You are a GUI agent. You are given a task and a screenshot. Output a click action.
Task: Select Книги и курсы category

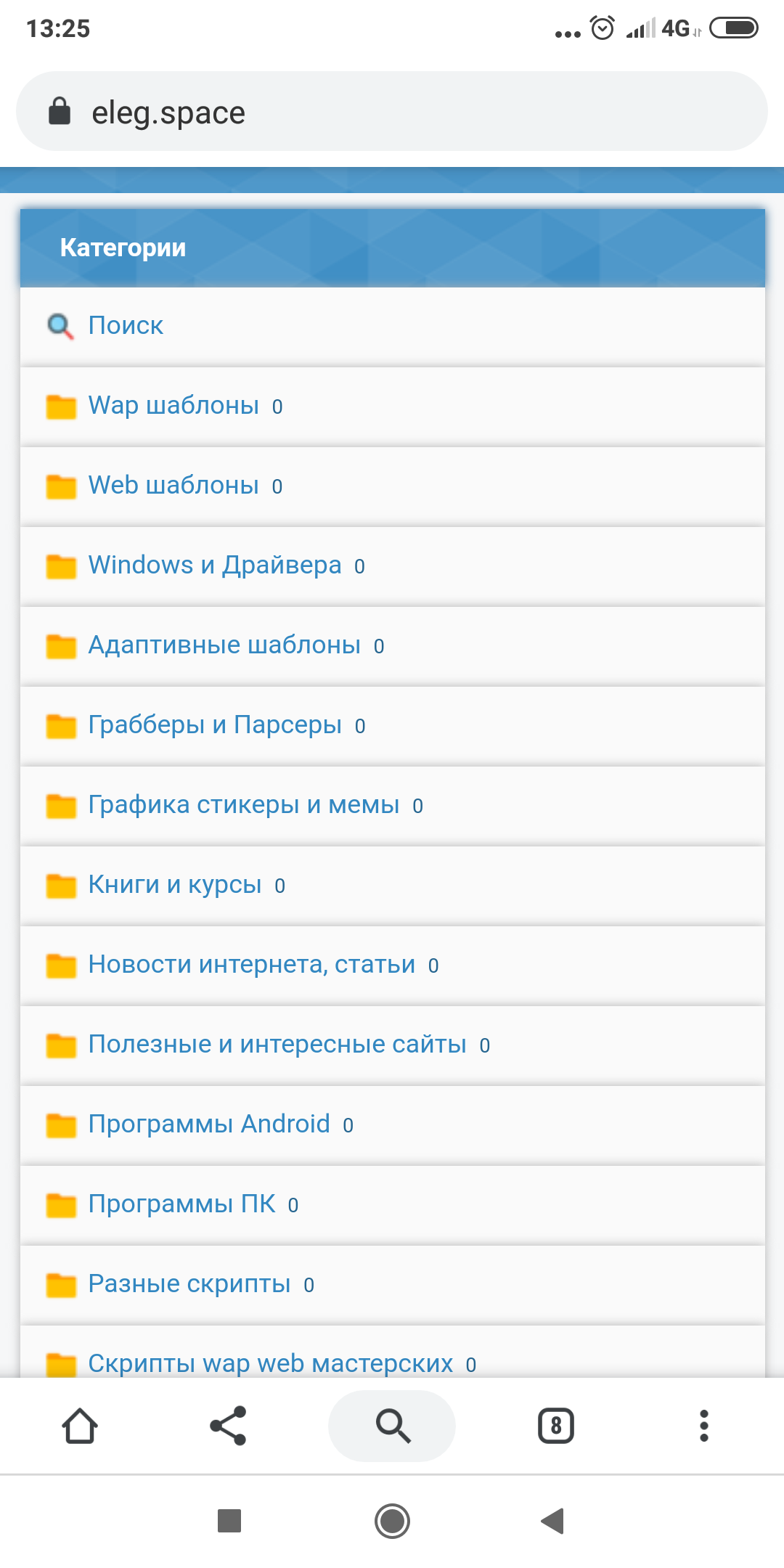point(175,885)
